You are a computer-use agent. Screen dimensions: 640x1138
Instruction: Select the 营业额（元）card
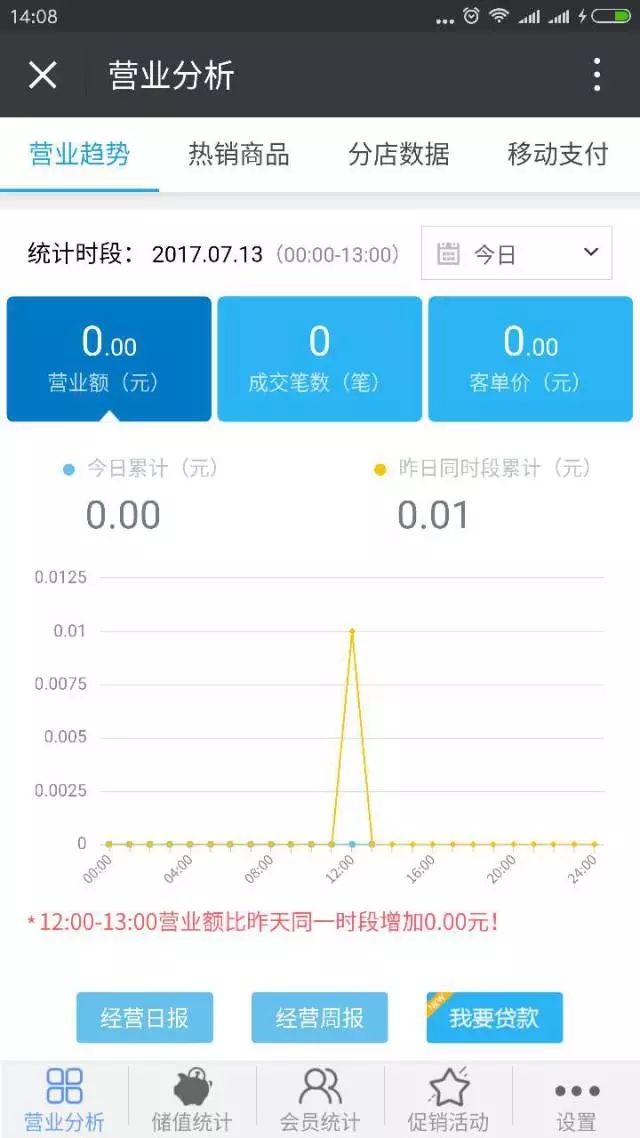109,359
